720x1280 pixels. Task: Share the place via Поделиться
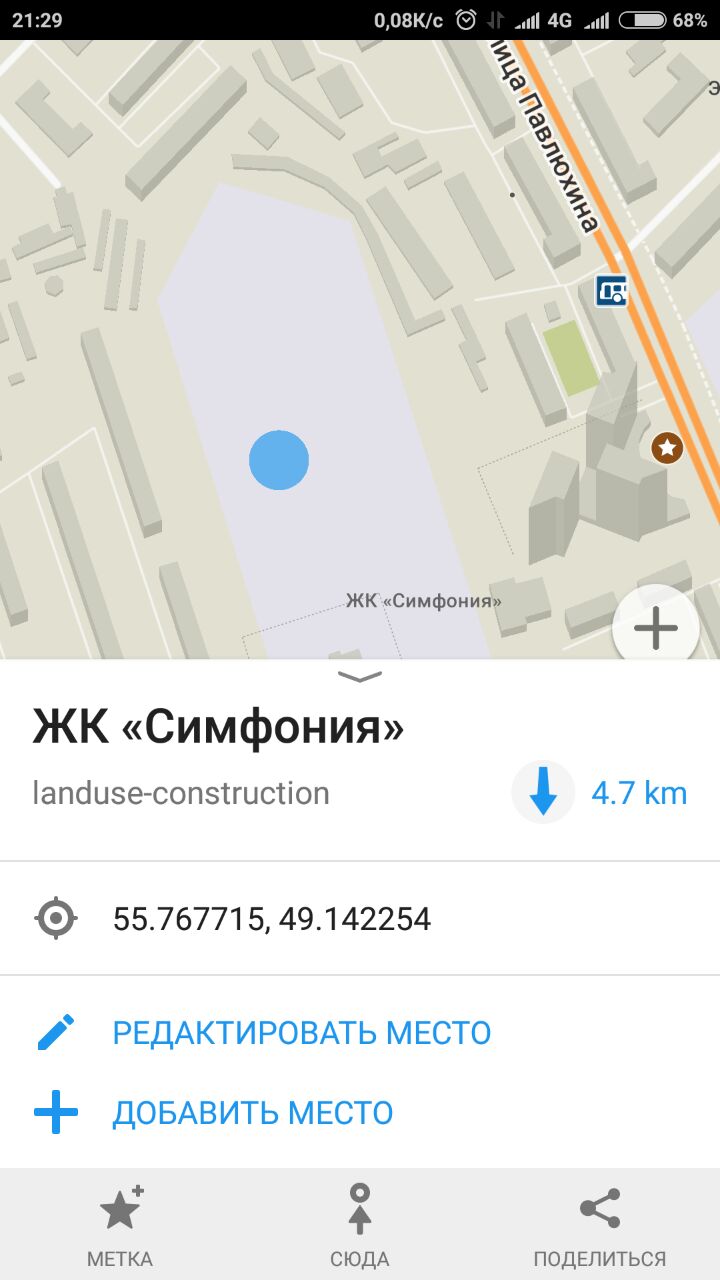click(600, 1224)
